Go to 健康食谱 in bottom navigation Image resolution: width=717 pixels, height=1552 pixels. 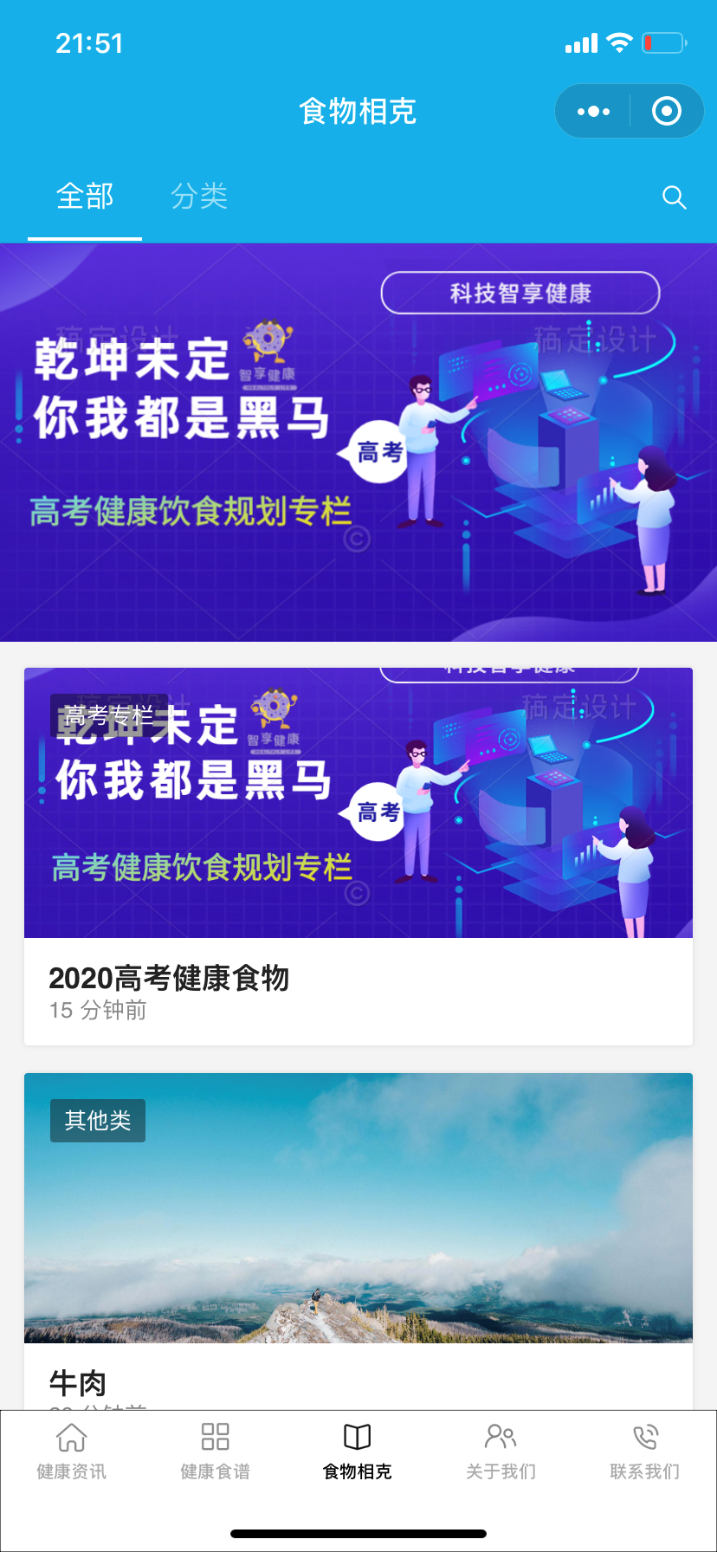[215, 1451]
